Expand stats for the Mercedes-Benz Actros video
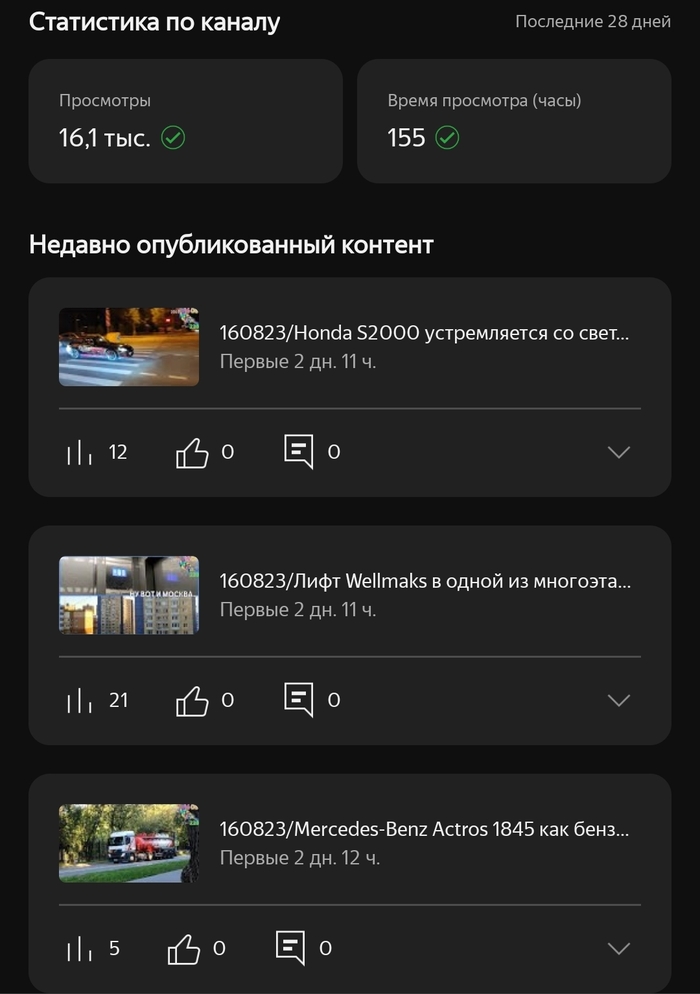The width and height of the screenshot is (700, 994). pyautogui.click(x=619, y=948)
